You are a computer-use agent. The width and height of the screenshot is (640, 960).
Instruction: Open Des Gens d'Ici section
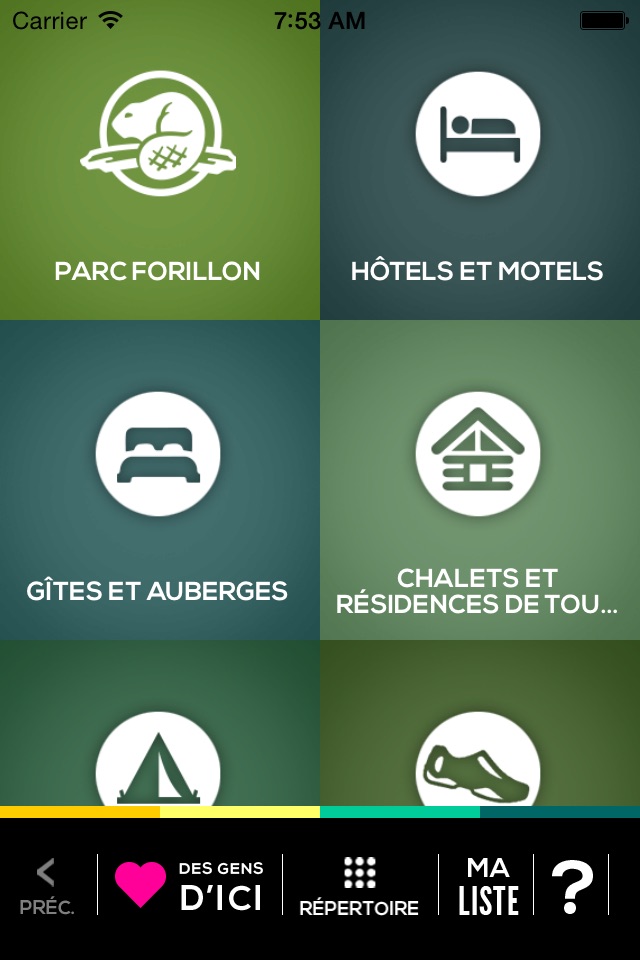(190, 886)
